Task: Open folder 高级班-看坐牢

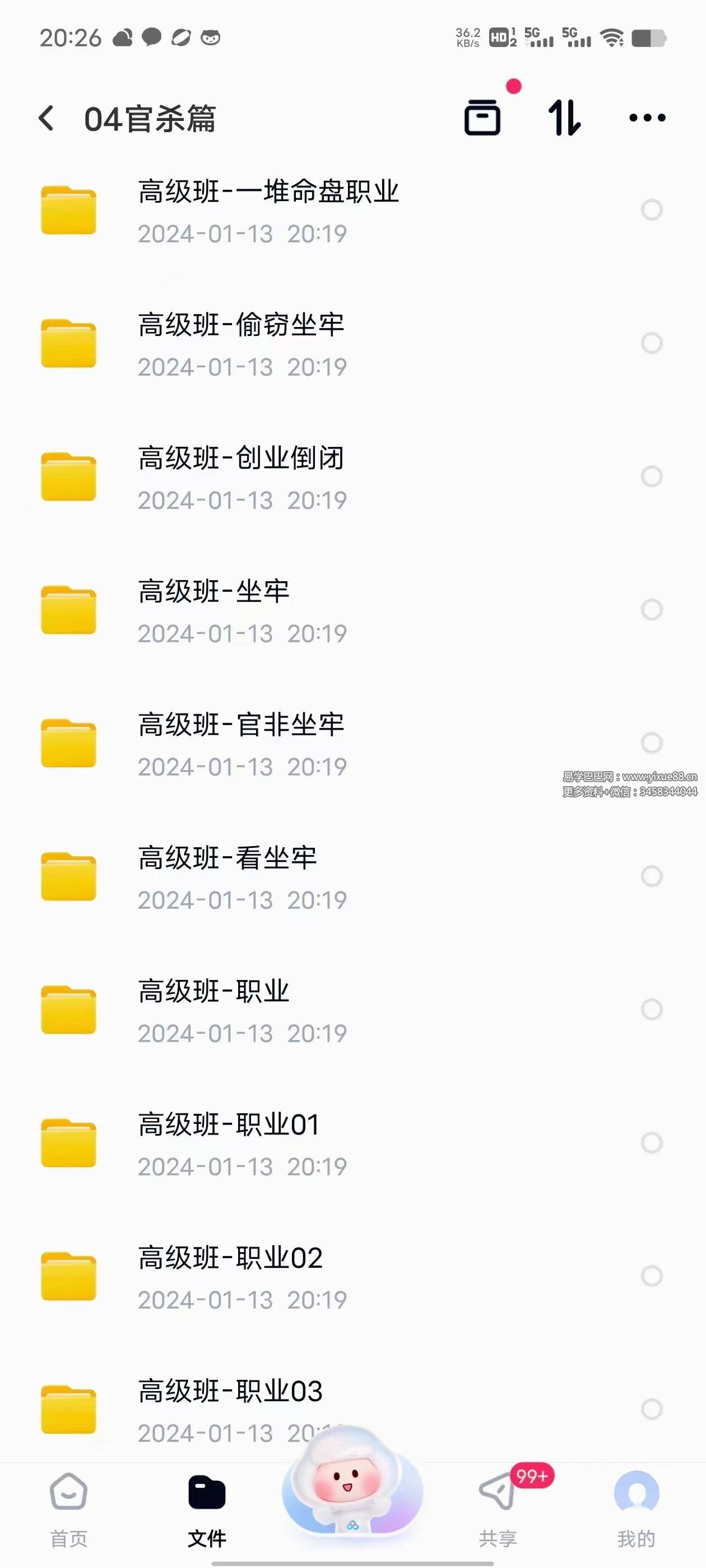Action: [x=352, y=877]
